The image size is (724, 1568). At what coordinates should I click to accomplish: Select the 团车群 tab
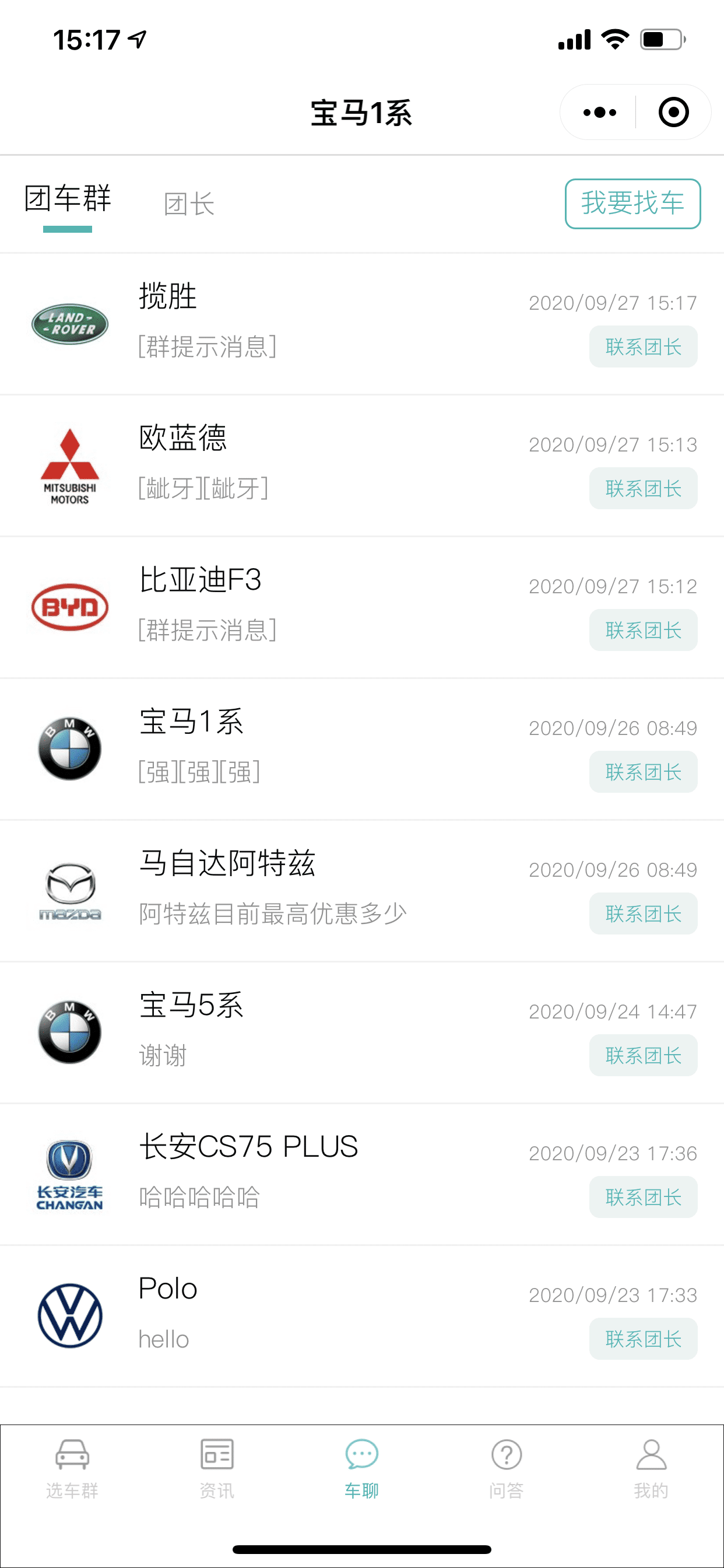68,199
